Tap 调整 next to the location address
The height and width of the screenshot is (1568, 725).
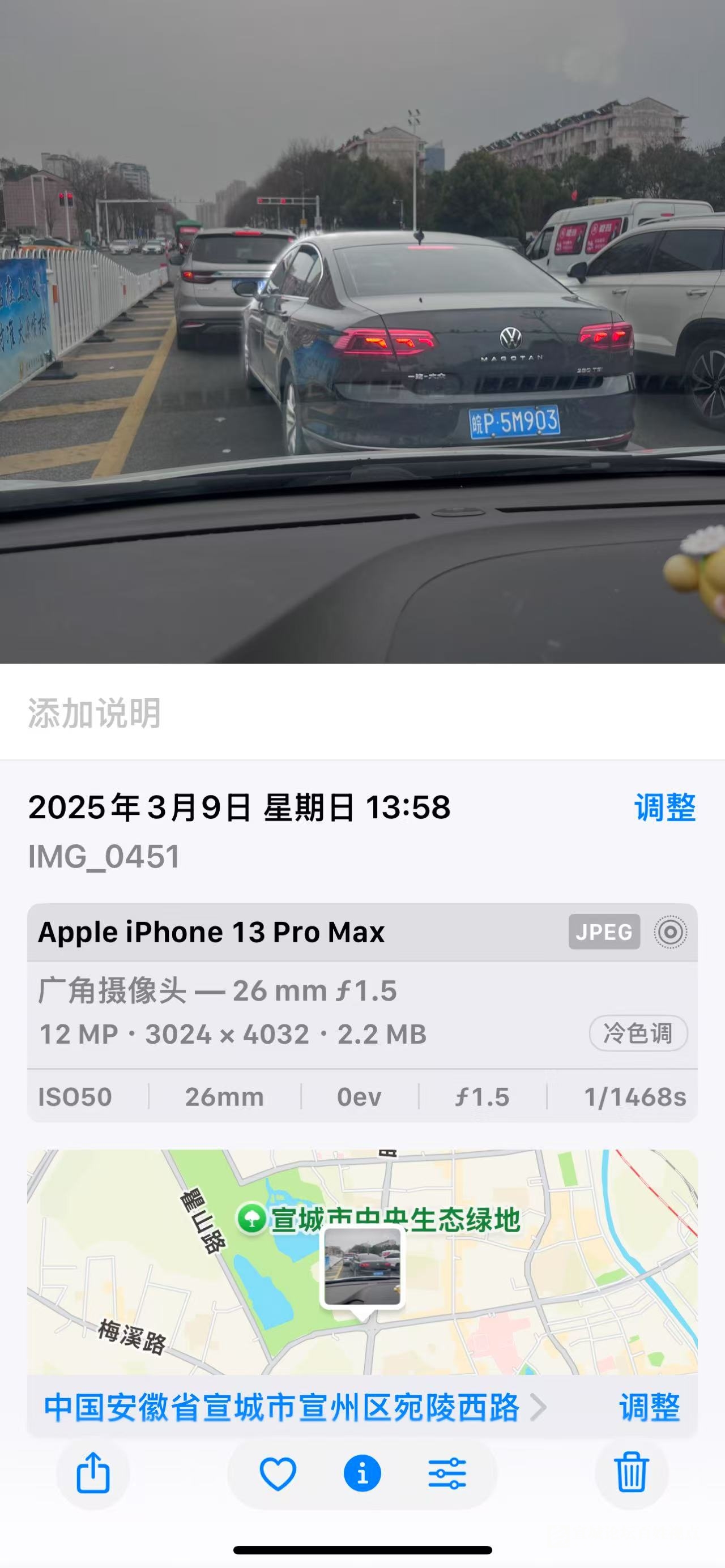[649, 1407]
